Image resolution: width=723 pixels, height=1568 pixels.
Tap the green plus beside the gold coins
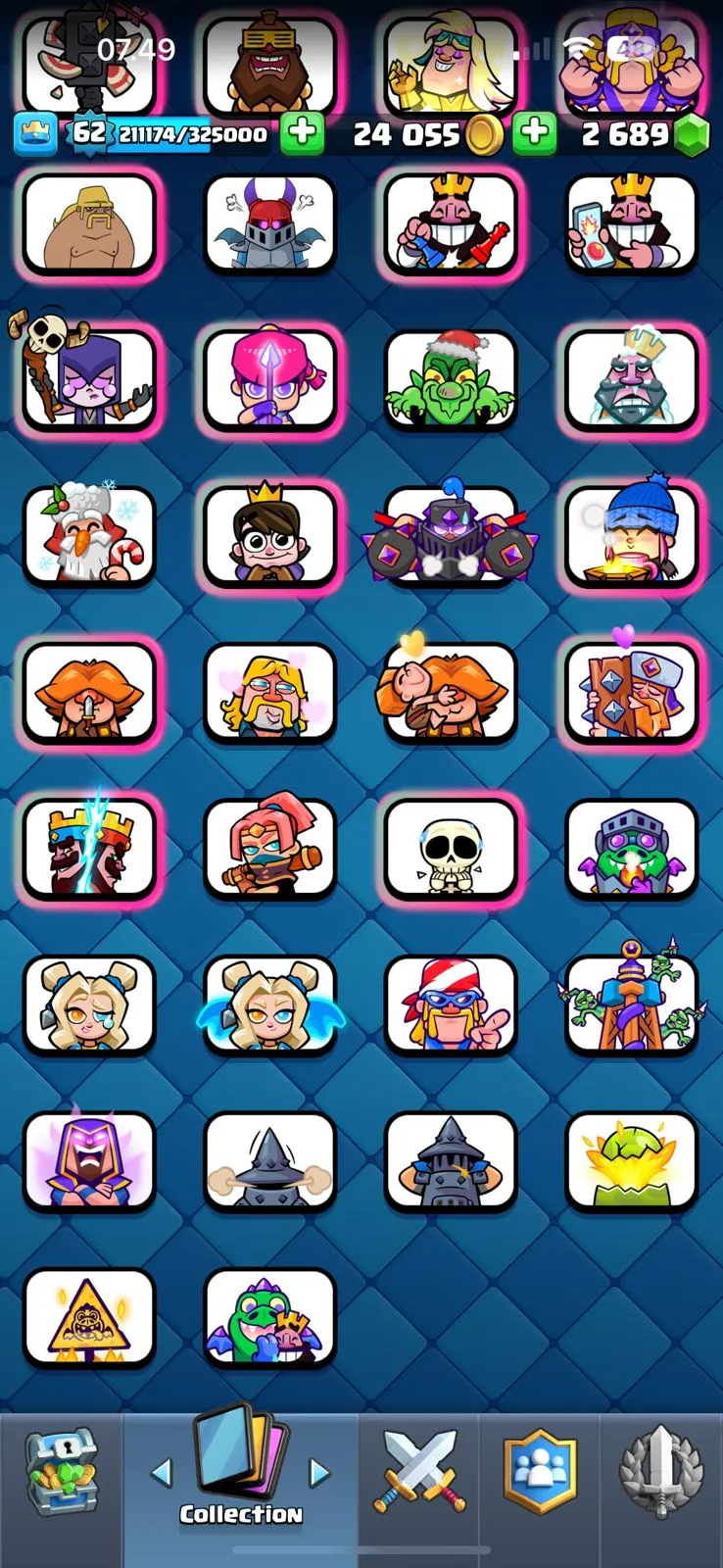[535, 134]
